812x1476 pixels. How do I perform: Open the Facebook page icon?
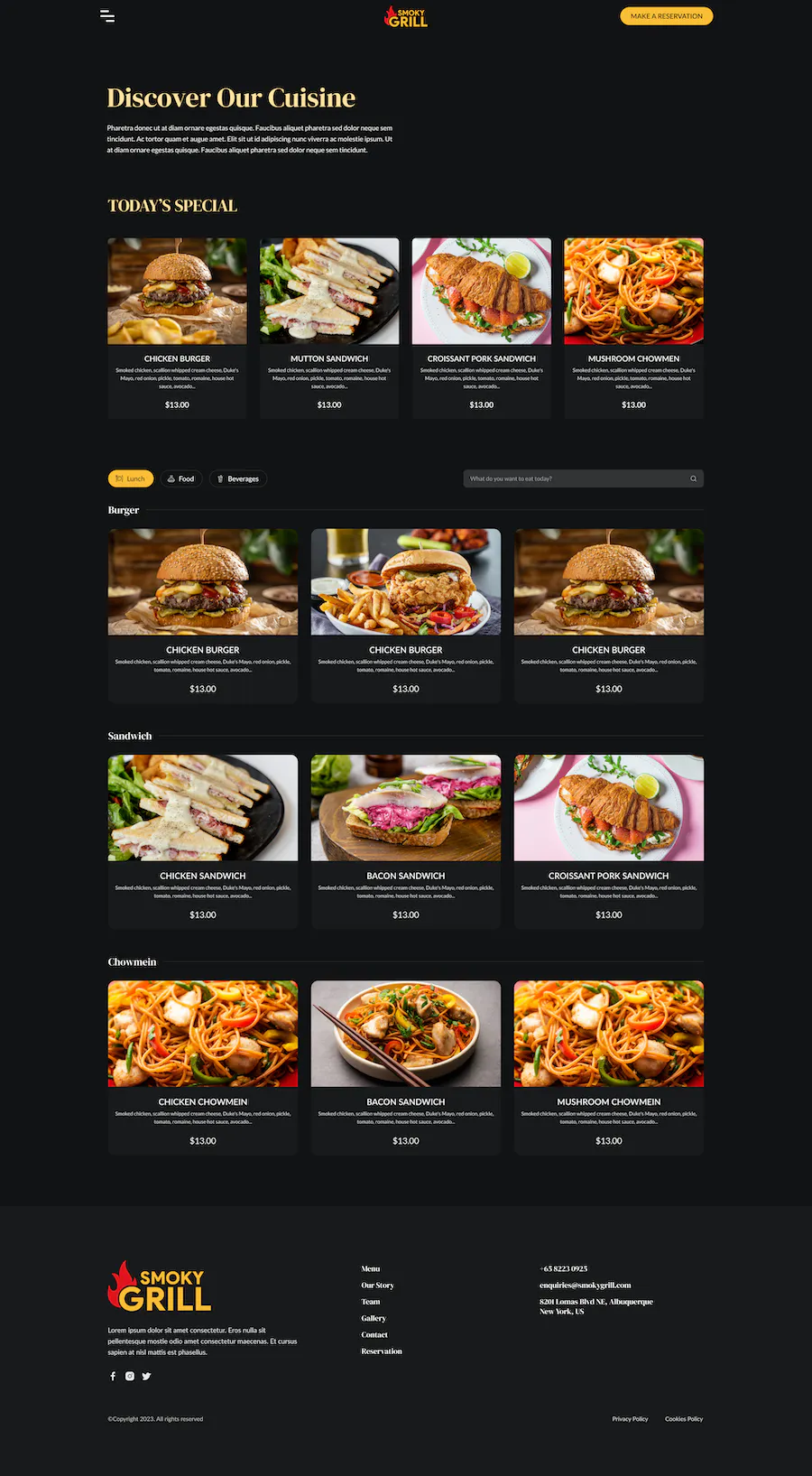[113, 1376]
